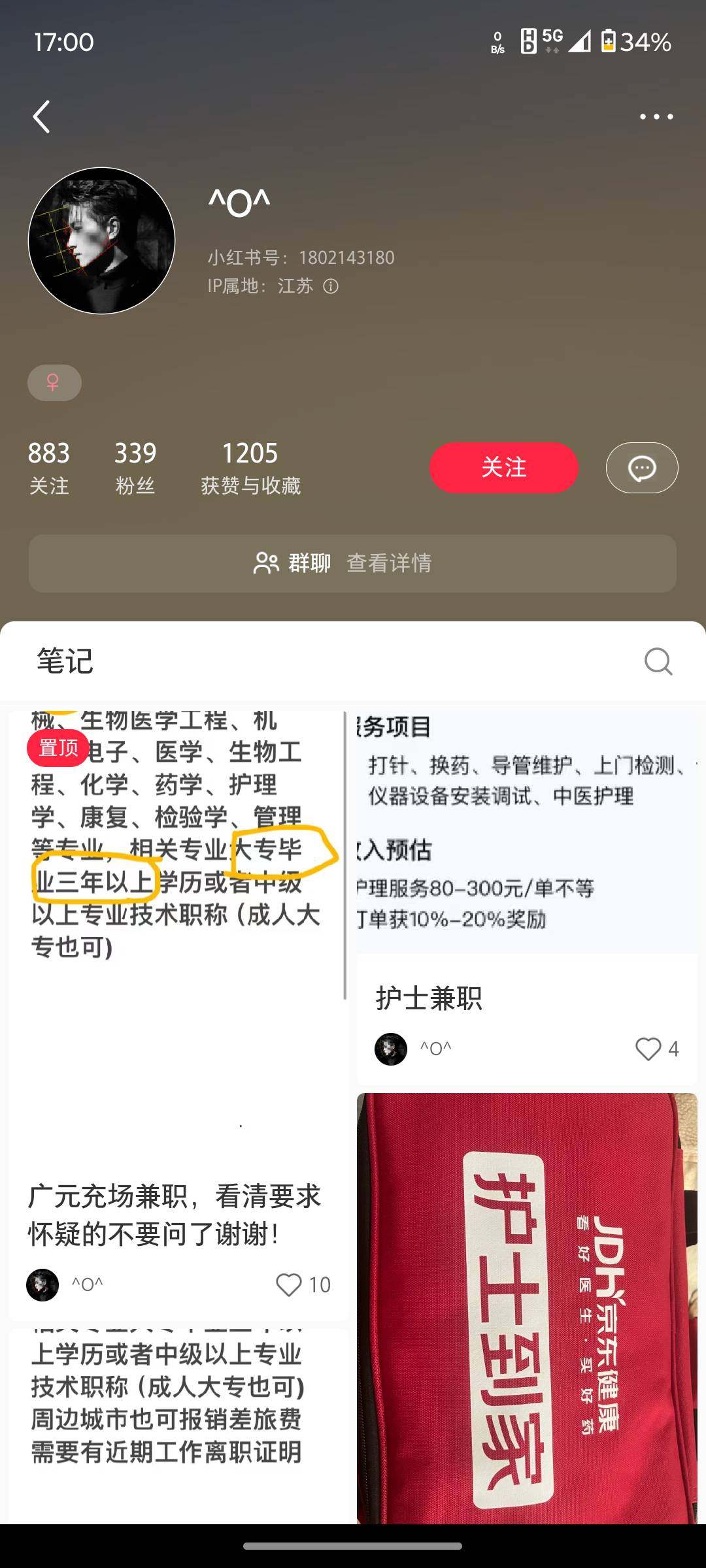Open the three-dot overflow menu

coord(656,117)
